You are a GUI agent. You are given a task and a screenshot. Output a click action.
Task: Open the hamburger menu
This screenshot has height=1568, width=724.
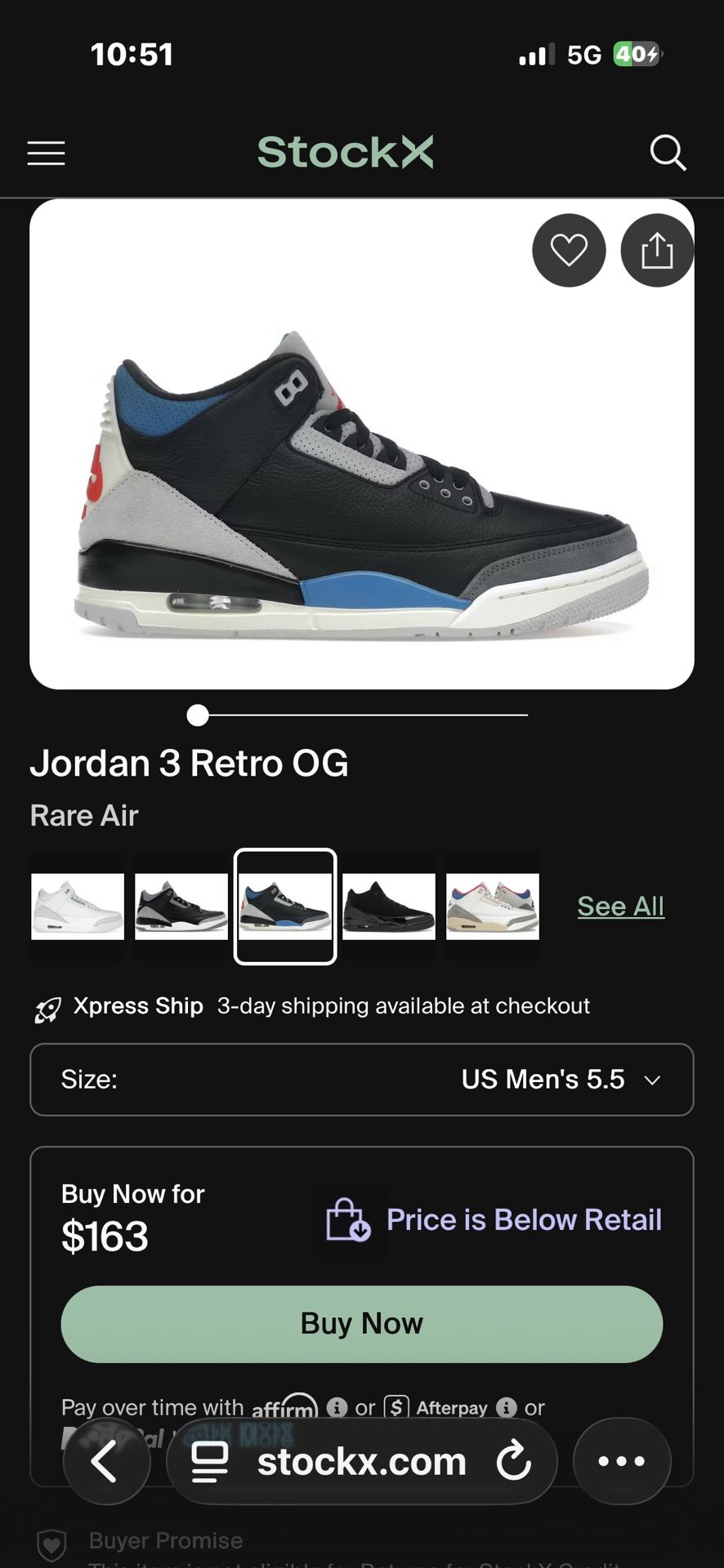[46, 153]
